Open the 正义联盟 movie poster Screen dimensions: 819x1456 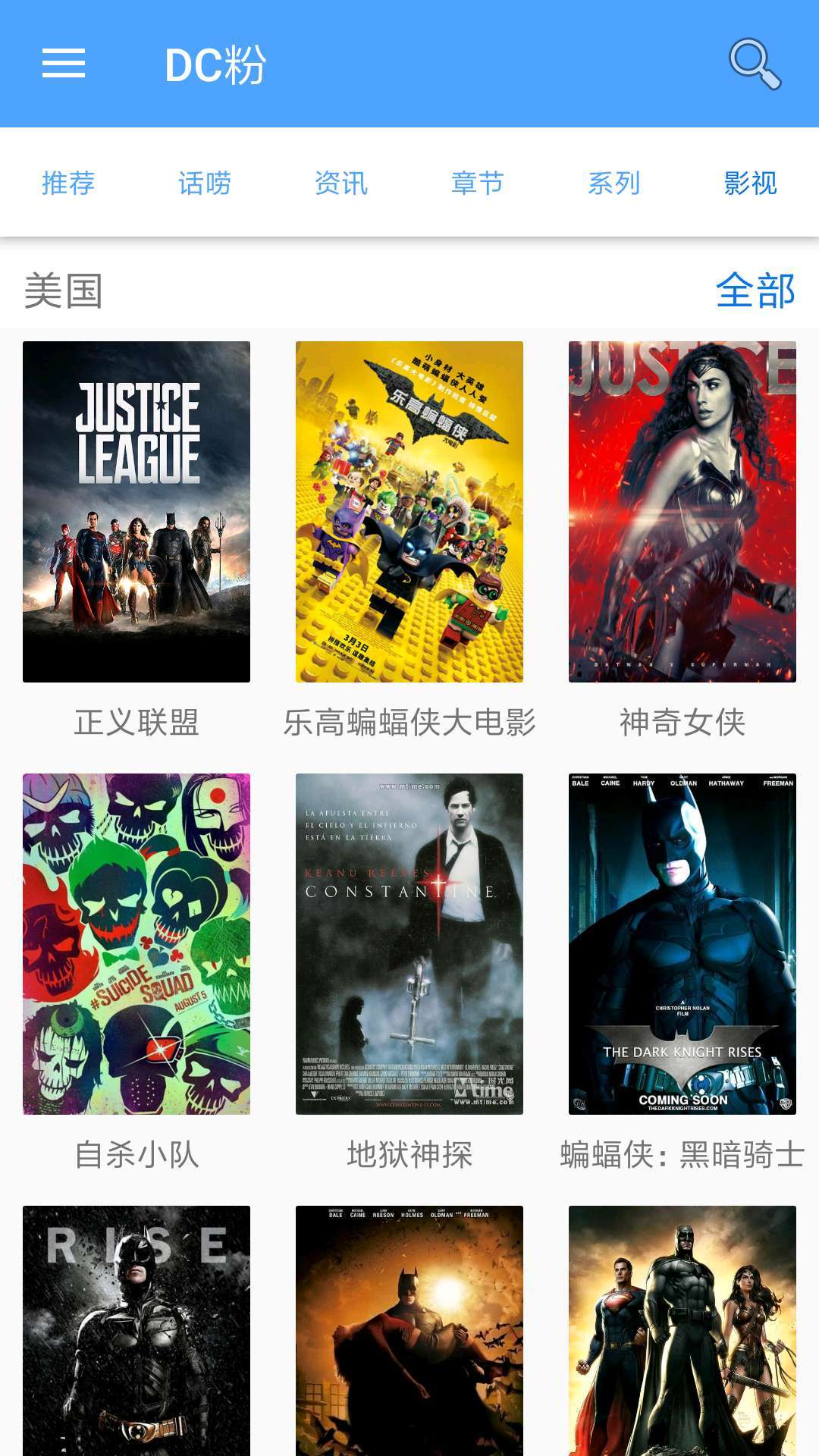(136, 512)
